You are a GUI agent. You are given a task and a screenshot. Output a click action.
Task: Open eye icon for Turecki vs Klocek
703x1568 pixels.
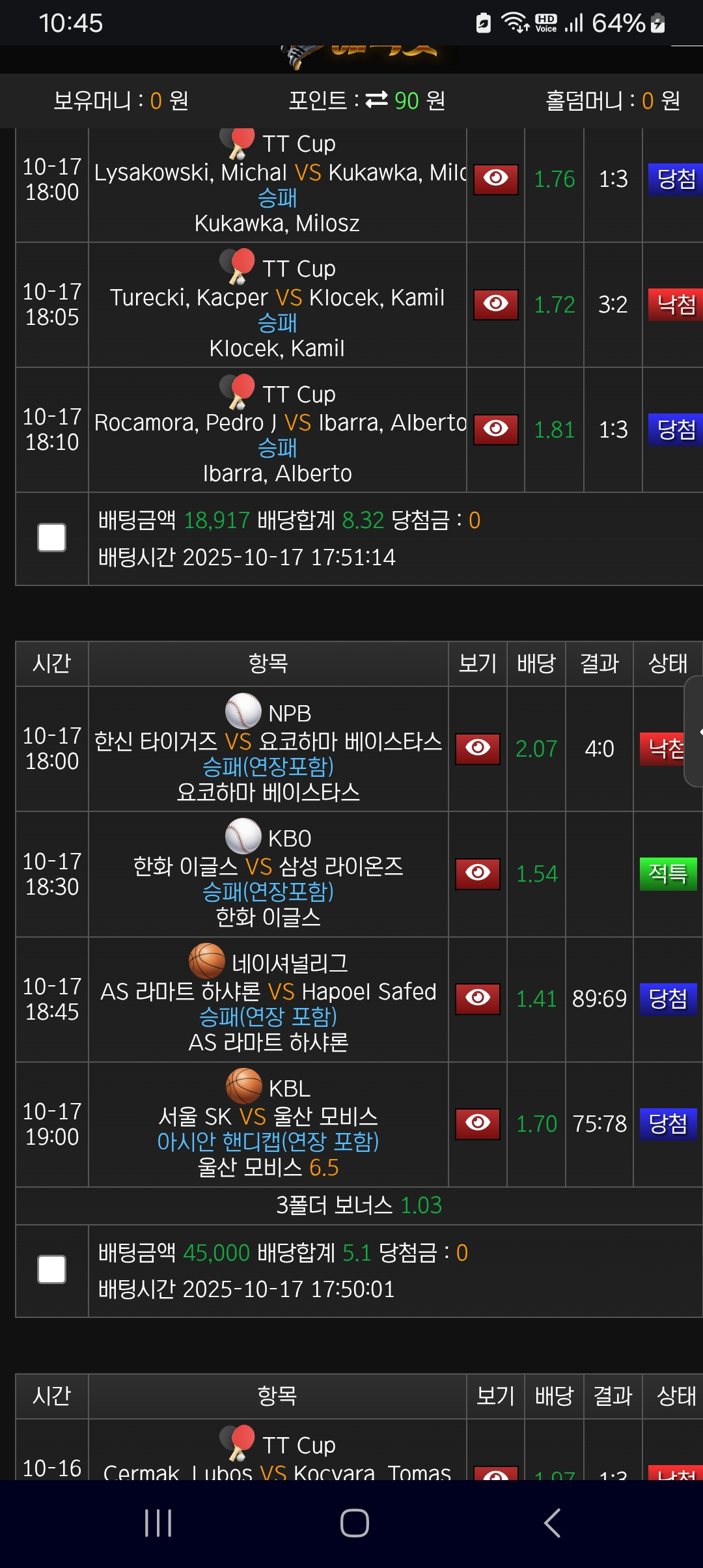[496, 304]
